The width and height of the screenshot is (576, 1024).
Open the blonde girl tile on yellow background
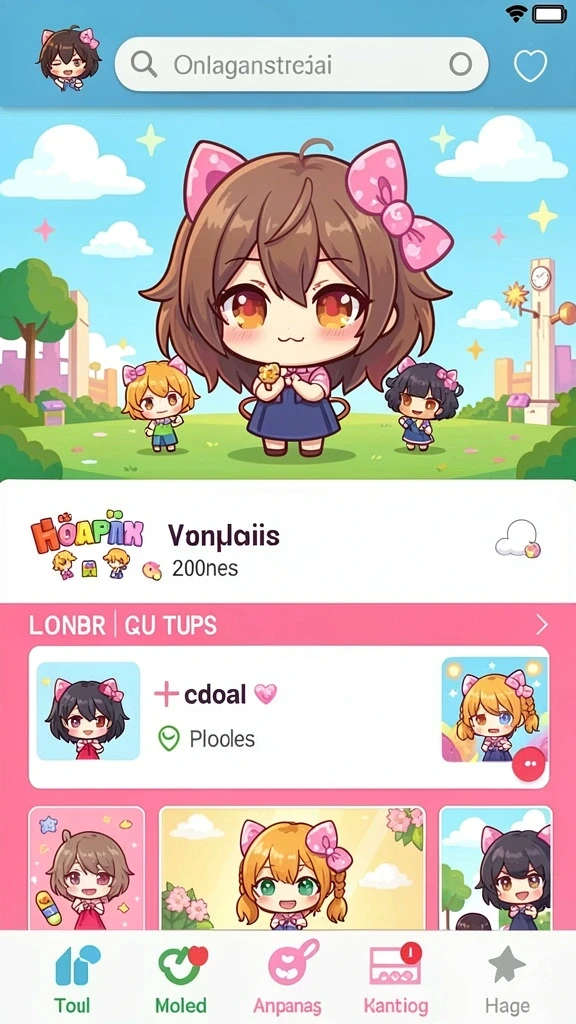(x=293, y=868)
